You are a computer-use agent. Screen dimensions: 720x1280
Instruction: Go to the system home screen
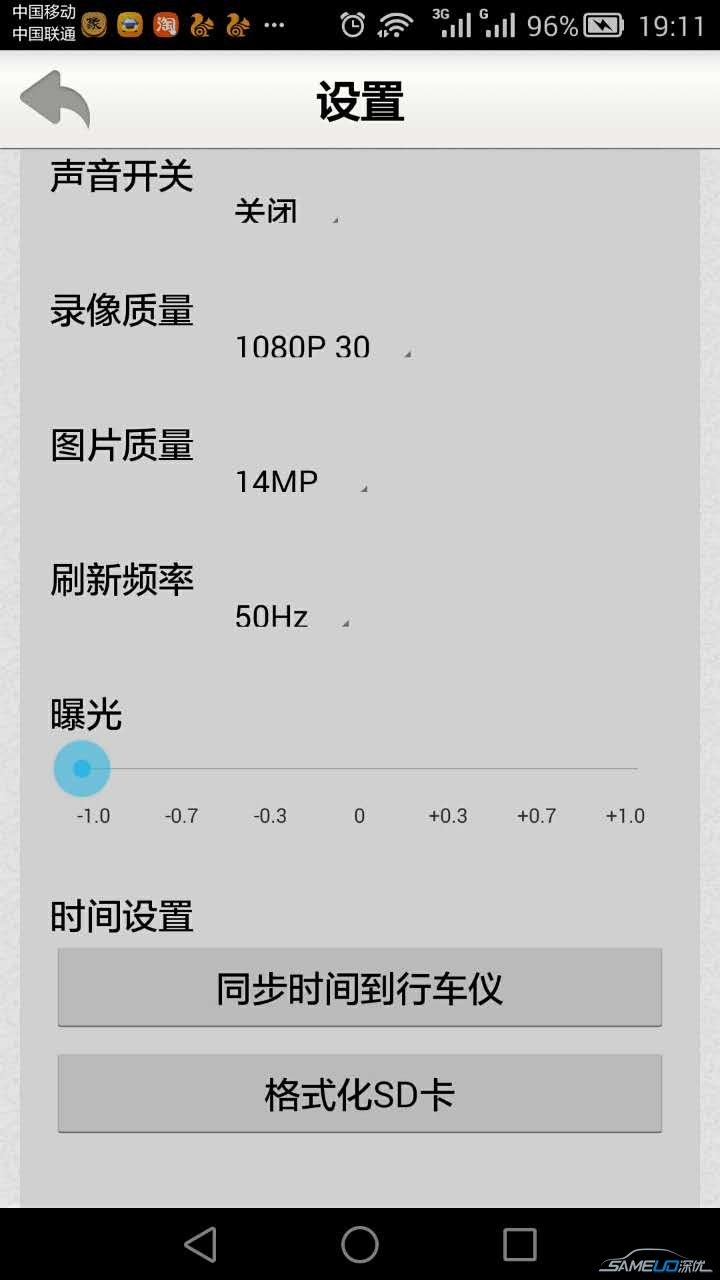coord(360,1245)
